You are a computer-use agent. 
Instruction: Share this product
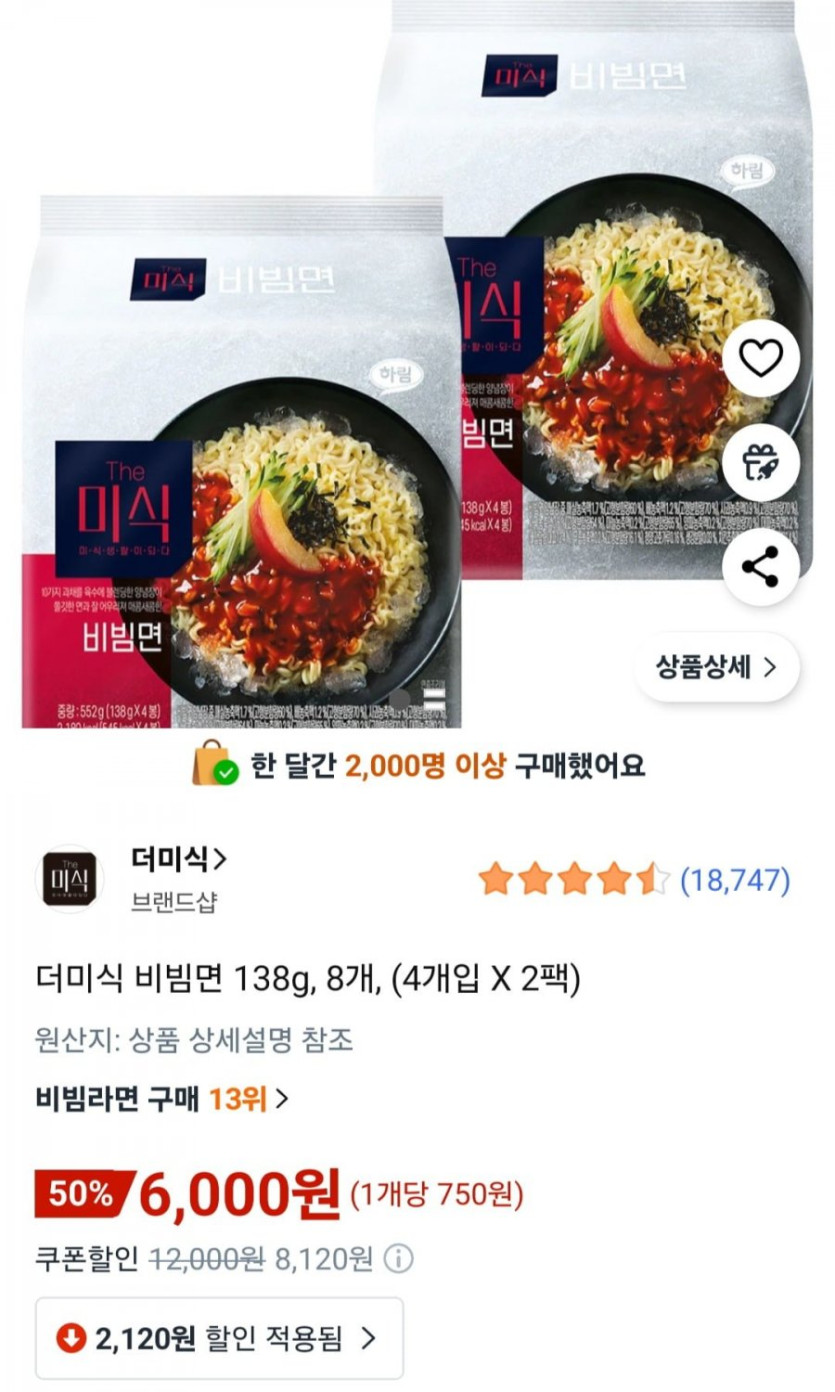pyautogui.click(x=760, y=567)
